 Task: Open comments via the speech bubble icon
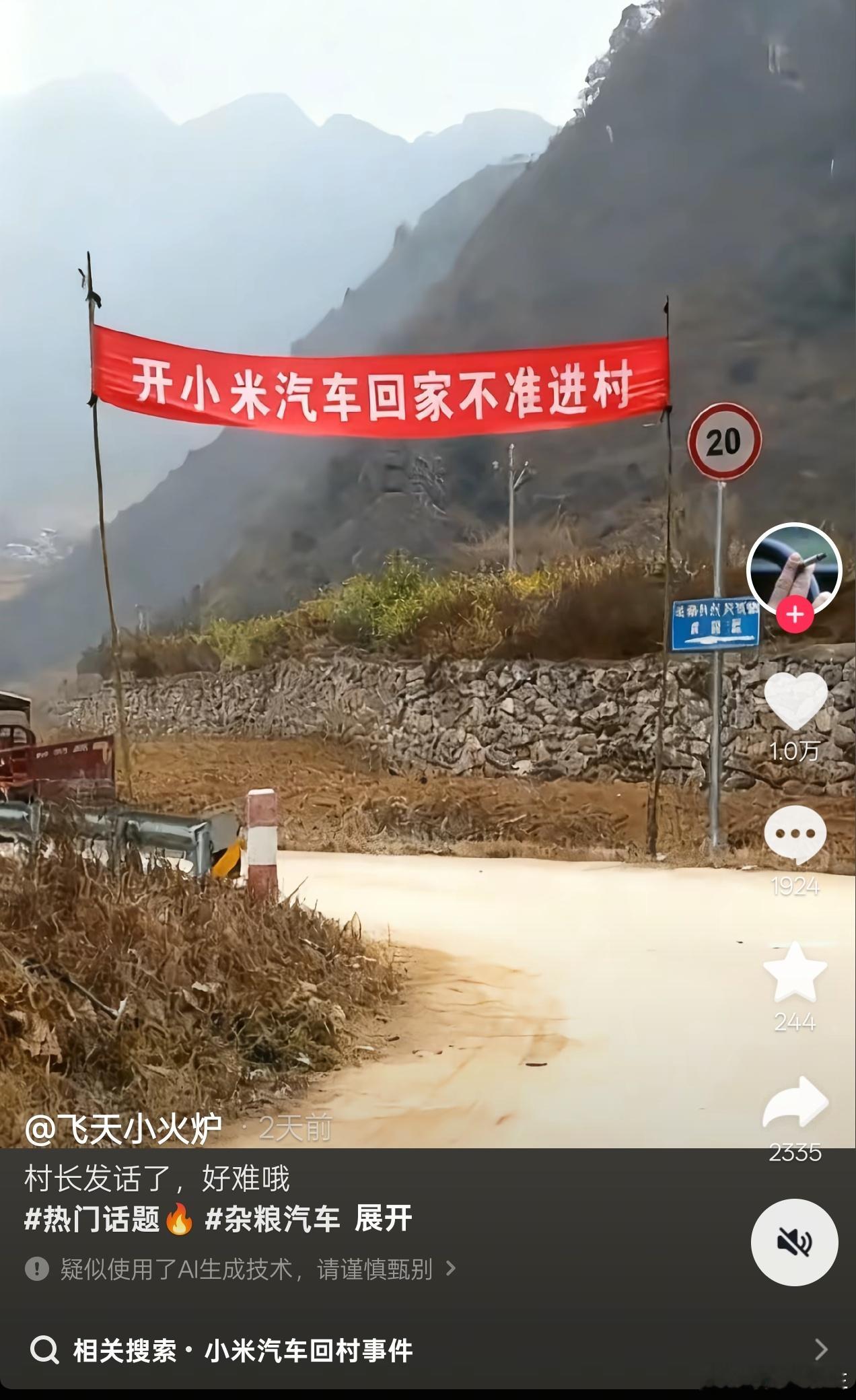pyautogui.click(x=796, y=832)
